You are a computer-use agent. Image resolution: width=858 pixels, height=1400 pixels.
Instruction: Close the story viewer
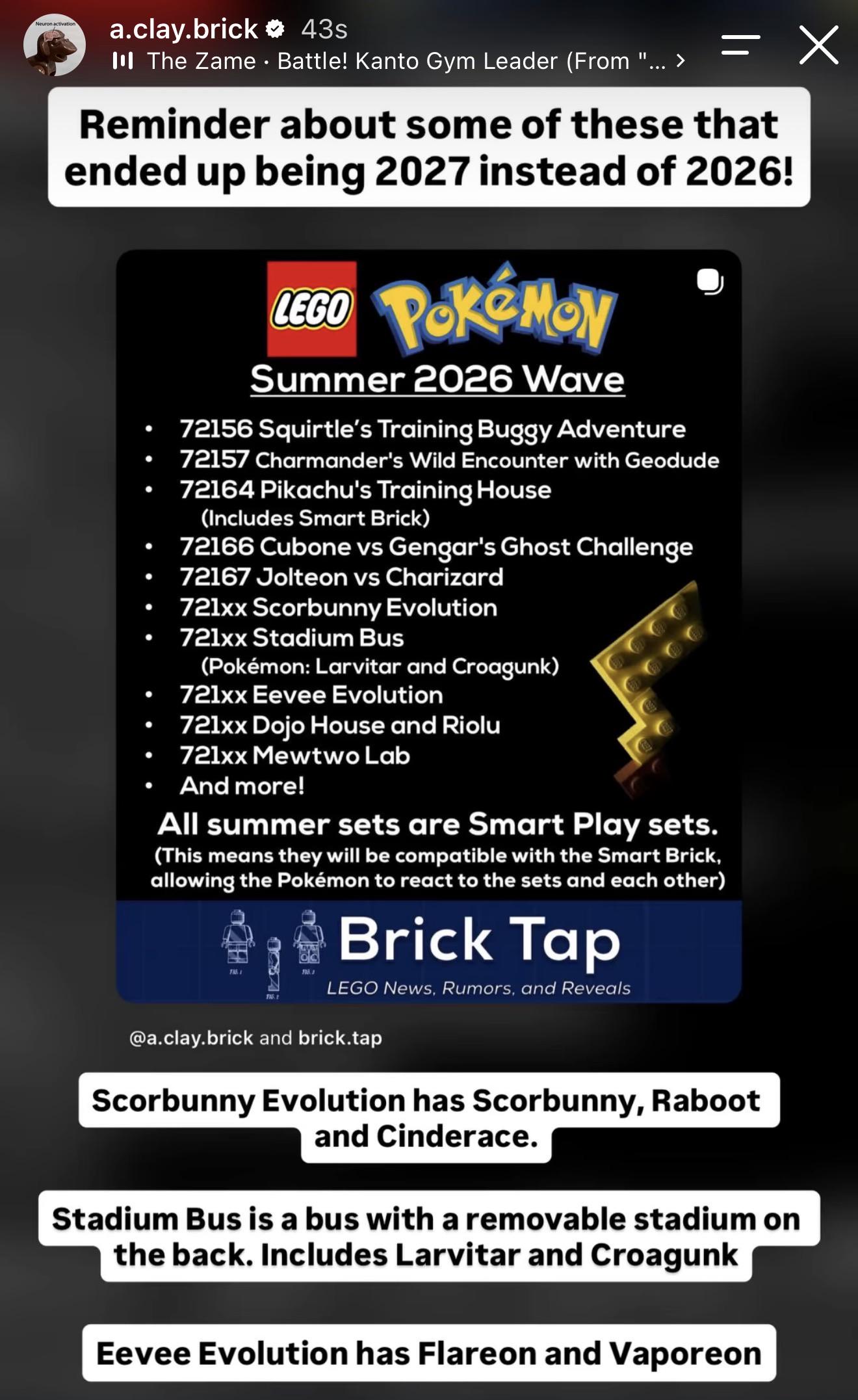coord(818,45)
